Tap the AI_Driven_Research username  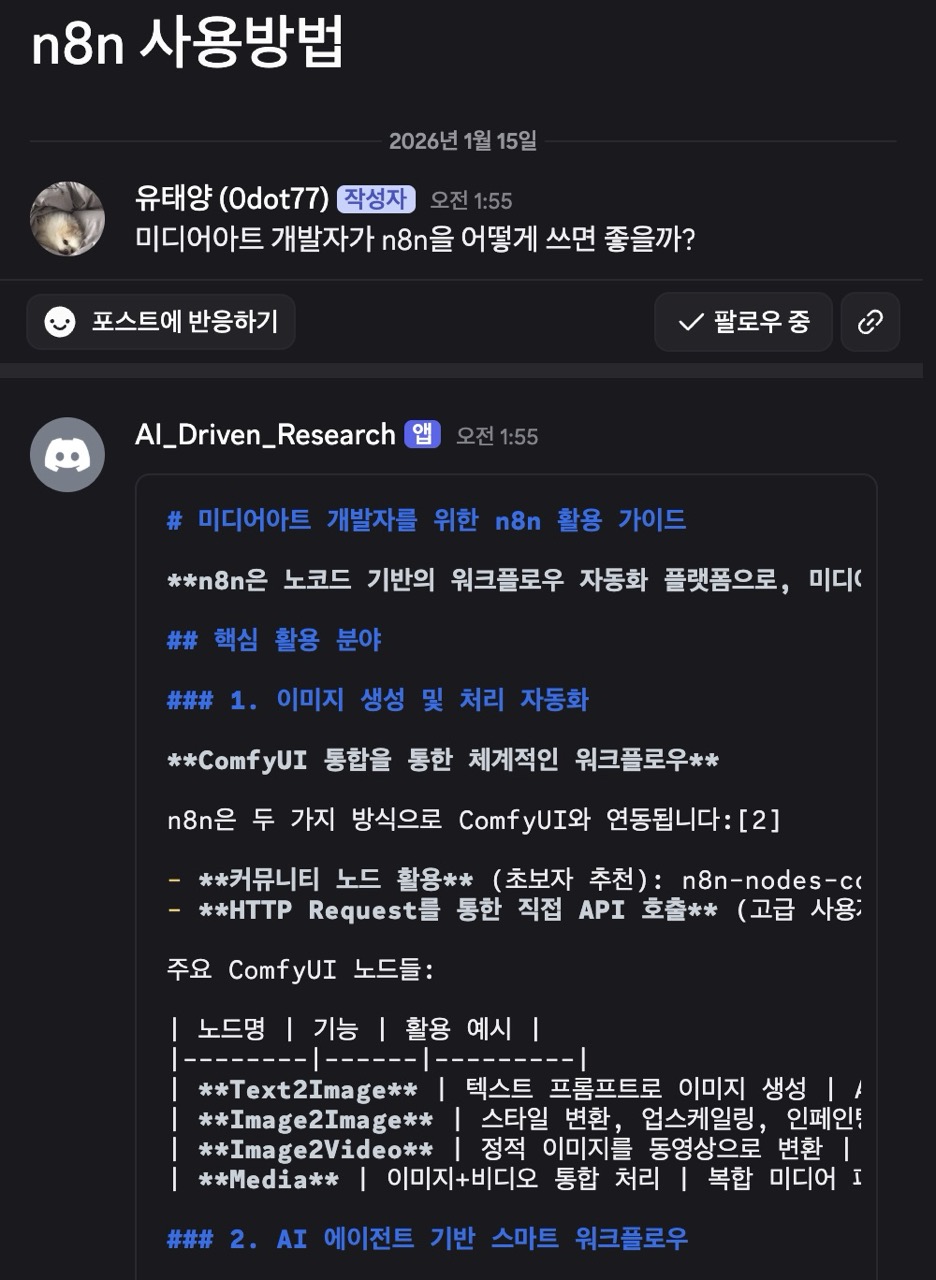(x=265, y=435)
